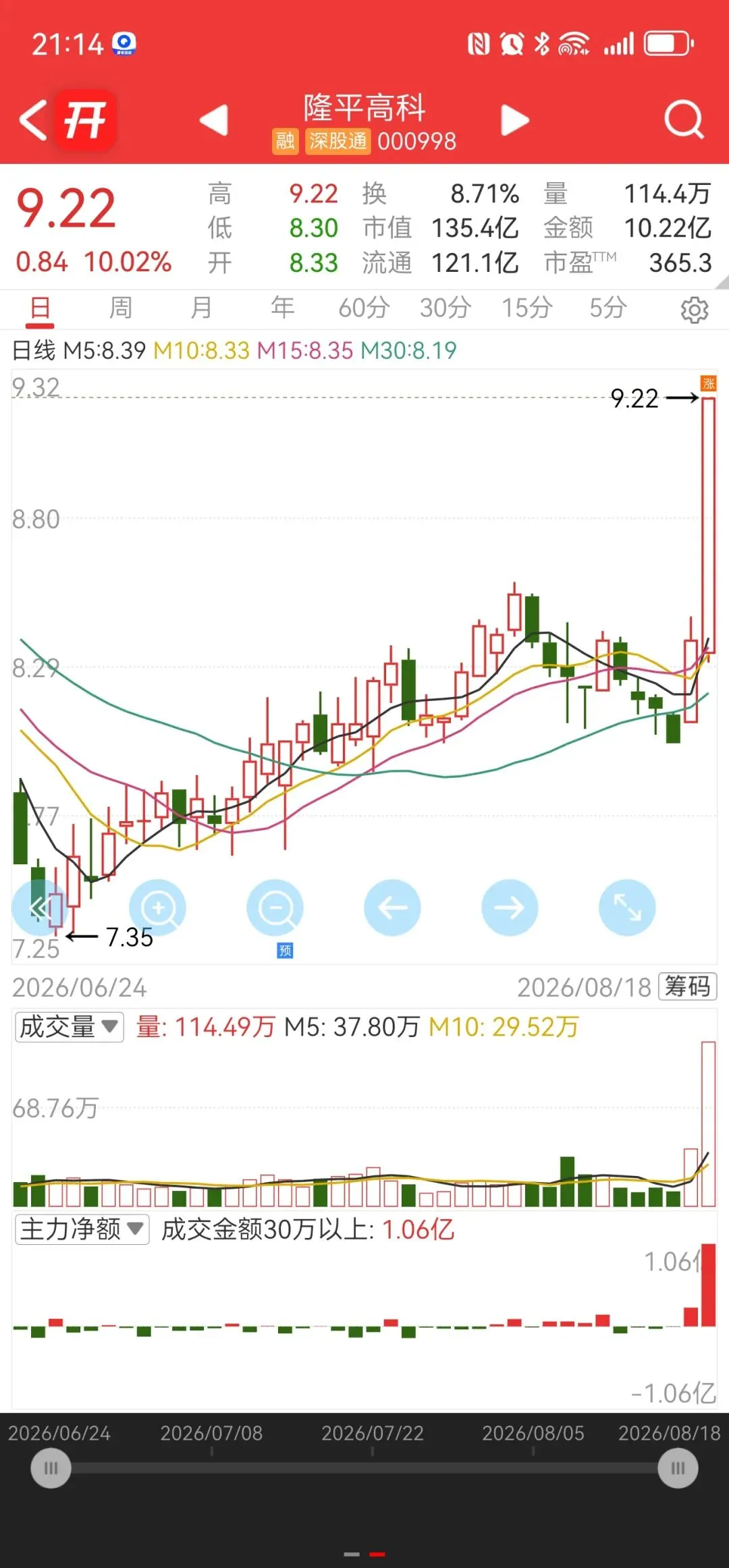729x1568 pixels.
Task: Zoom in on the K-line chart
Action: click(158, 907)
